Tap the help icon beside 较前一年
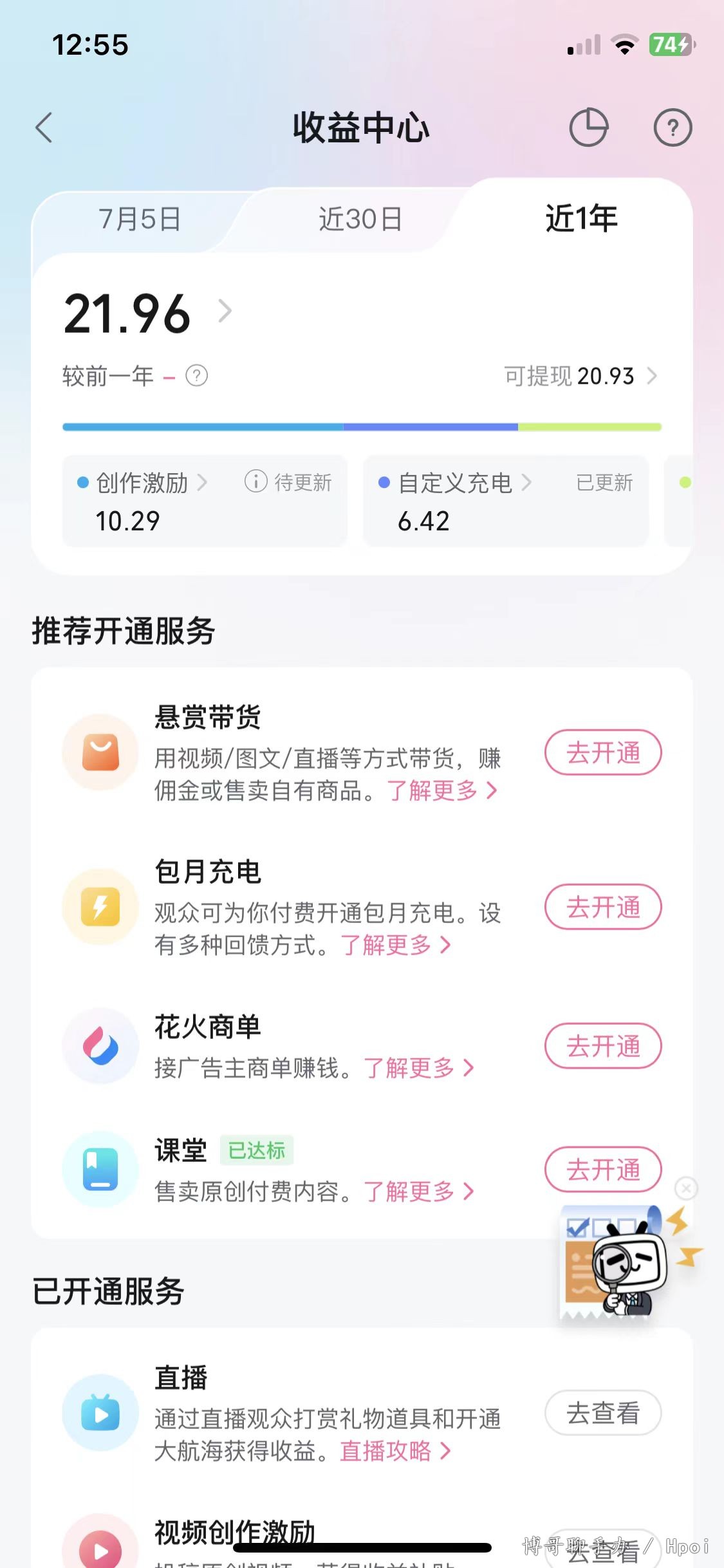 (x=197, y=376)
